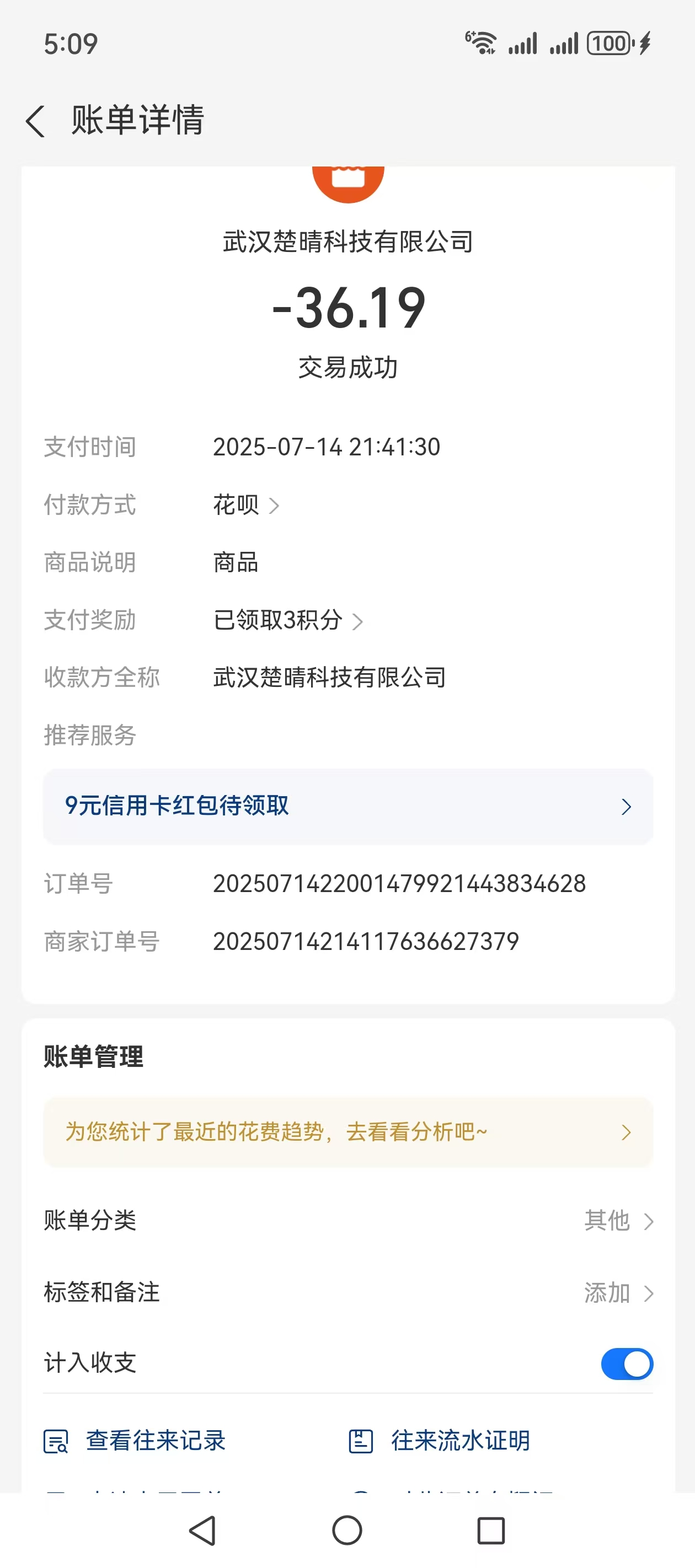The image size is (695, 1568).
Task: Go back from the 账单详情 page
Action: click(35, 121)
